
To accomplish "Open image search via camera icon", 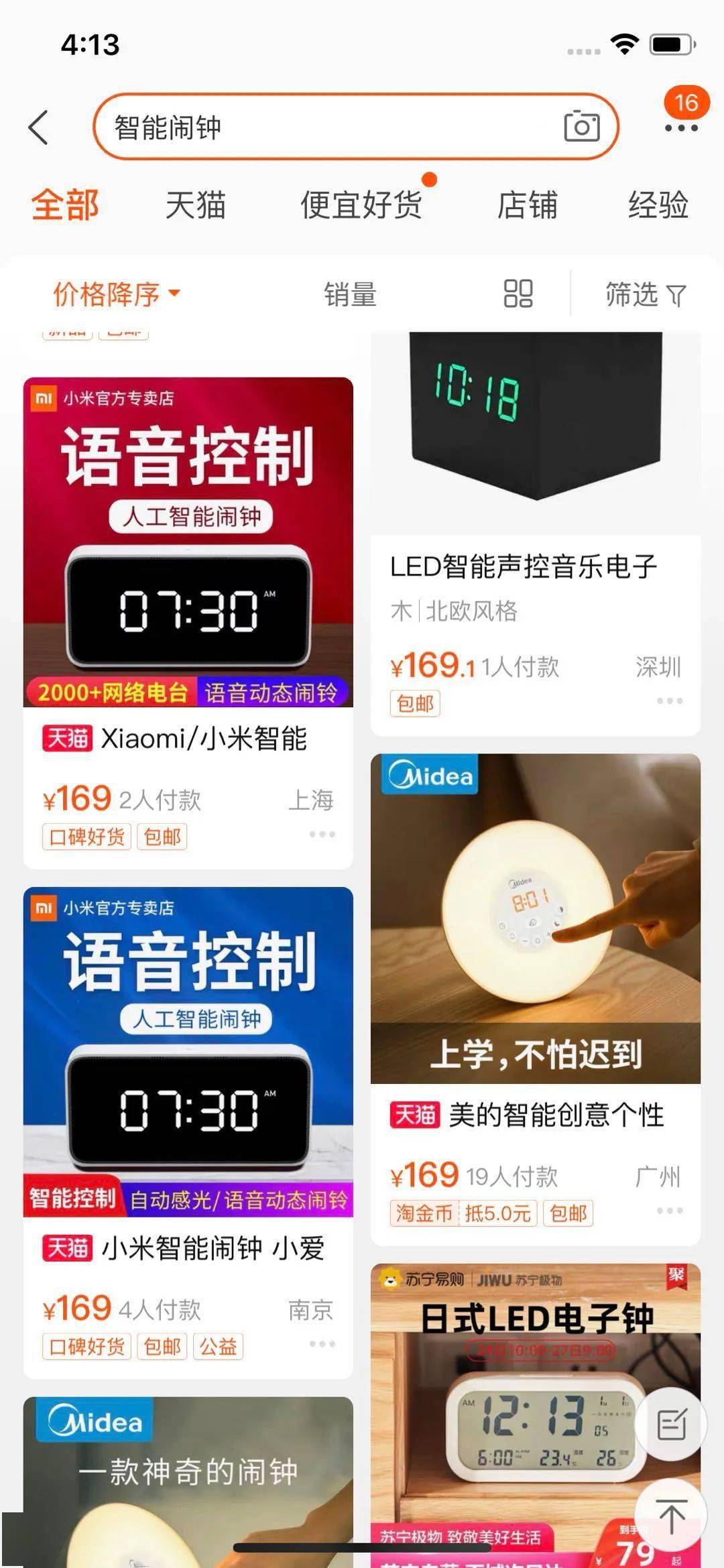I will (x=583, y=125).
